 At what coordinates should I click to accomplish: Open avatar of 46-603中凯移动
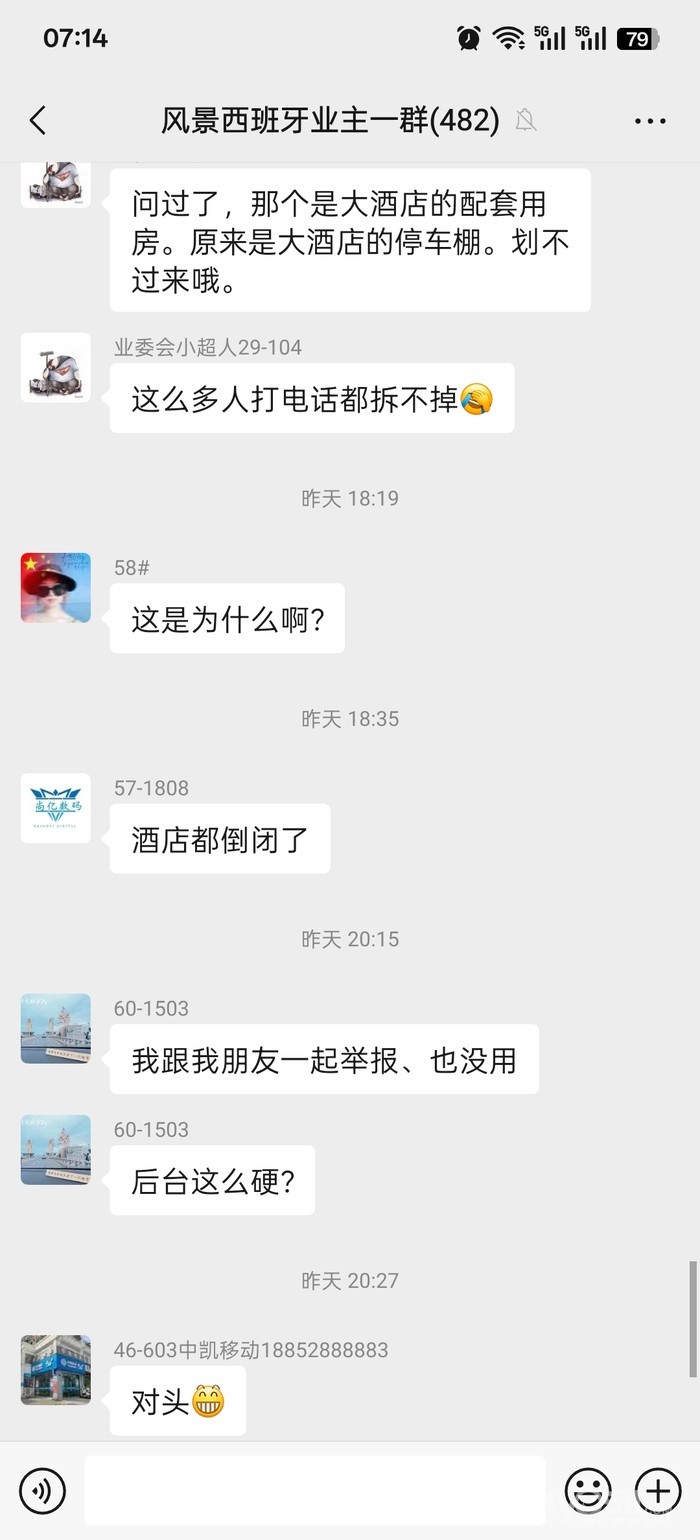click(56, 1370)
